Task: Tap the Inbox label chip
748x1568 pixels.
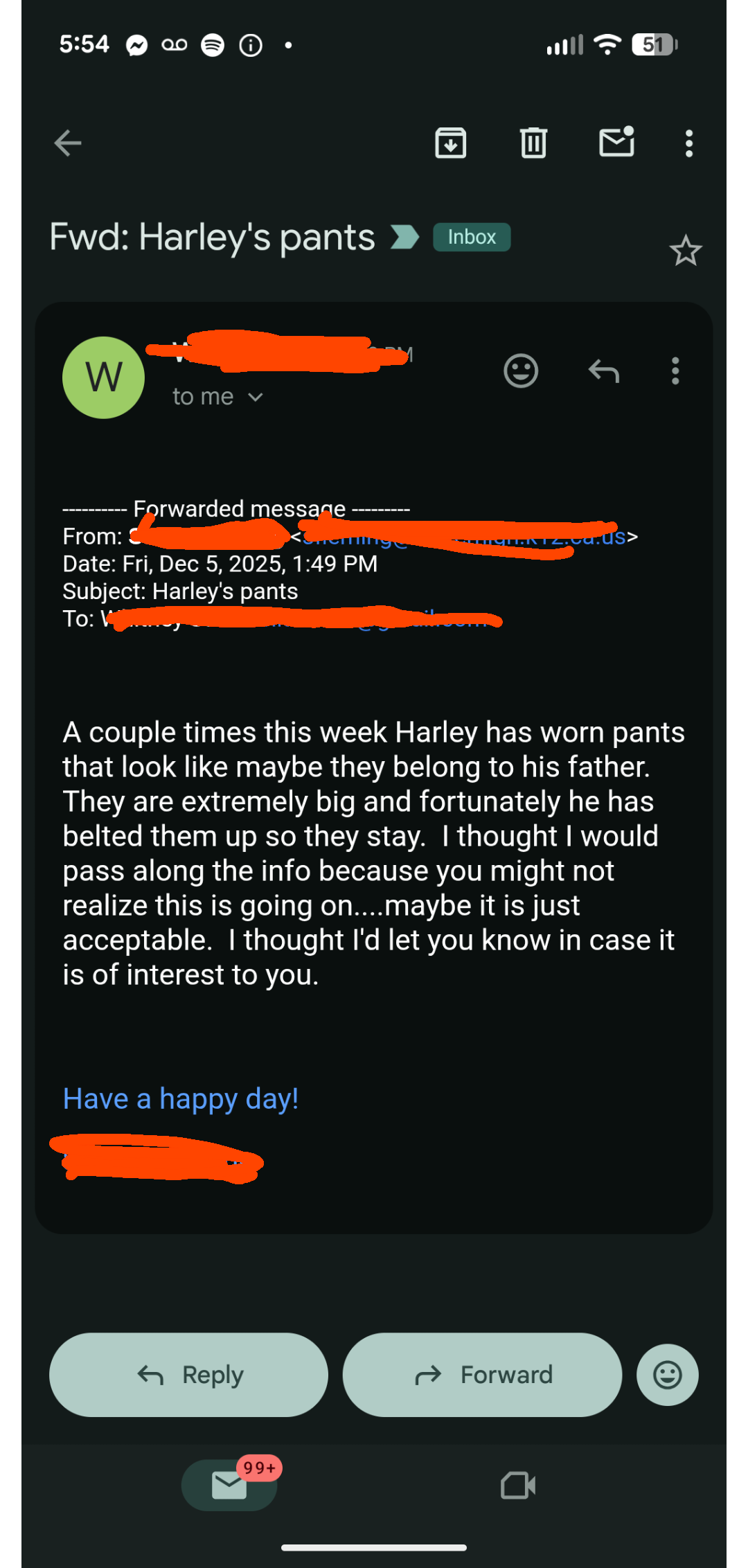Action: click(x=472, y=237)
